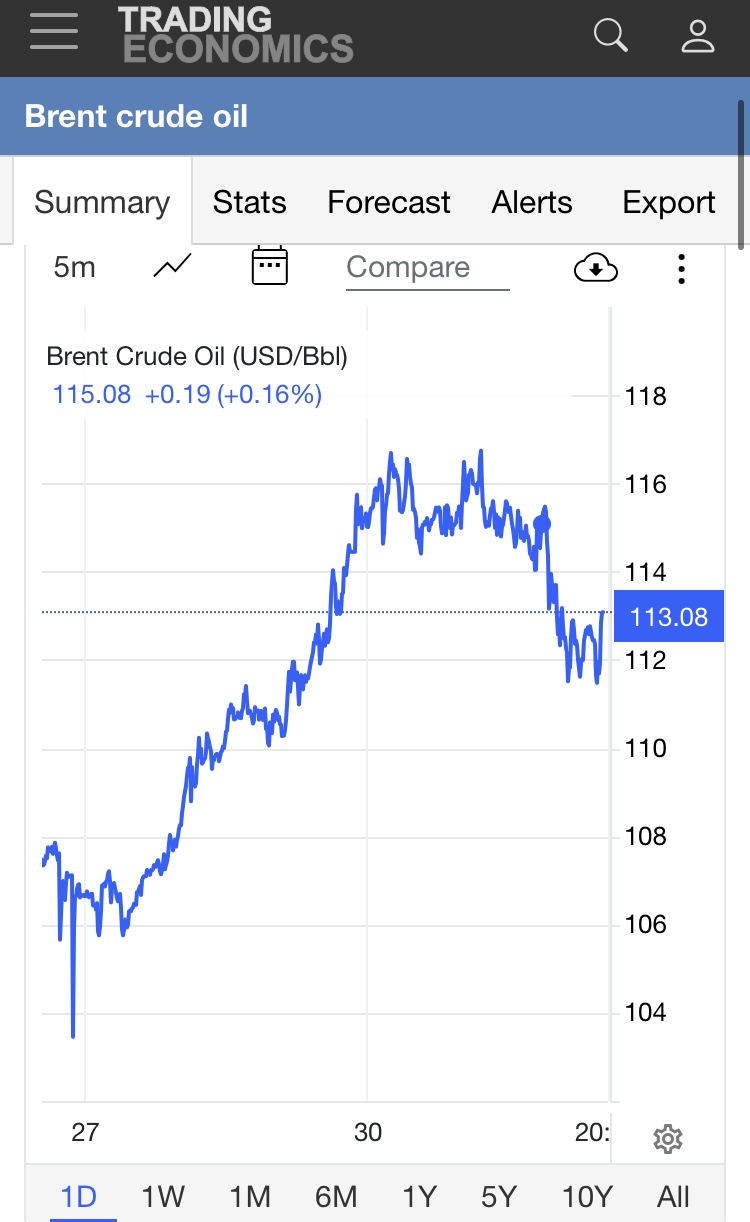Viewport: 750px width, 1222px height.
Task: Select the Summary tab
Action: click(x=102, y=202)
